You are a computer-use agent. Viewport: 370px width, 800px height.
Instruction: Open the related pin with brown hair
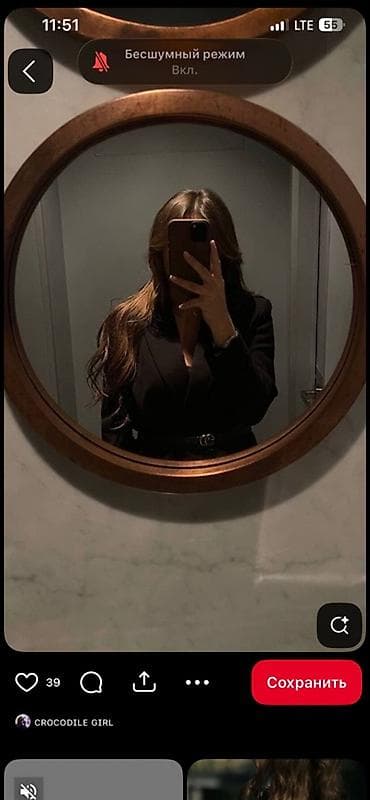(276, 780)
